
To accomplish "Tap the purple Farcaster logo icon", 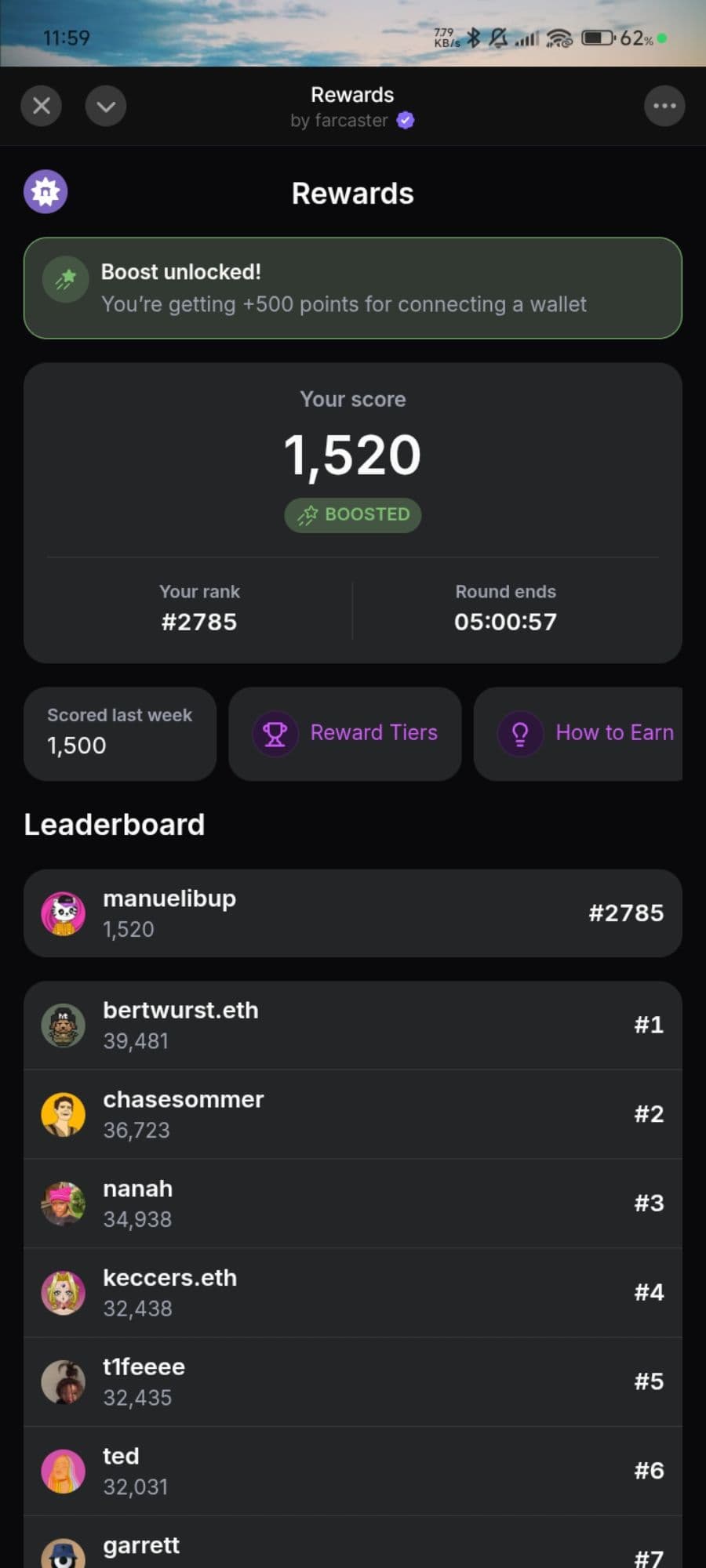I will [x=45, y=191].
